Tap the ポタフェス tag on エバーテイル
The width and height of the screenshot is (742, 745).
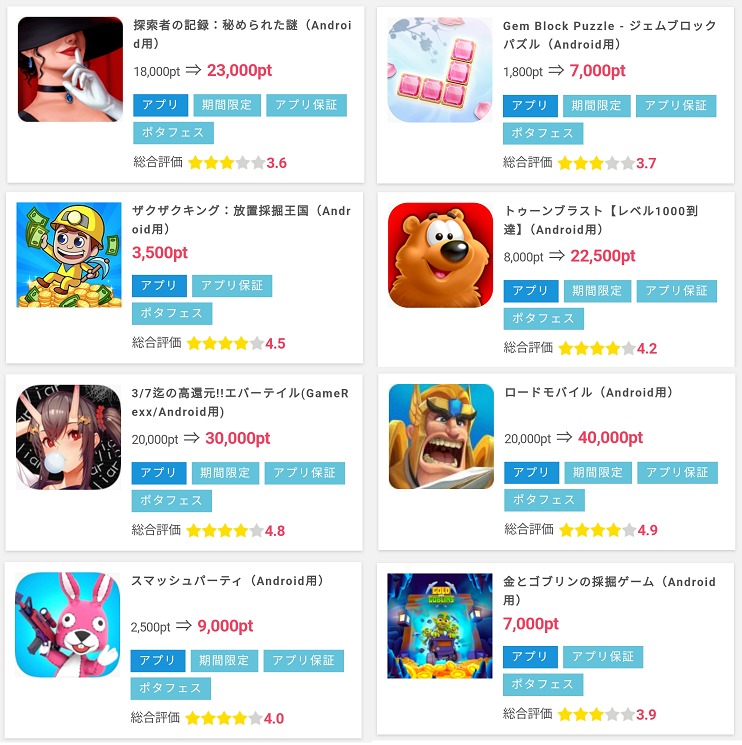coord(171,500)
